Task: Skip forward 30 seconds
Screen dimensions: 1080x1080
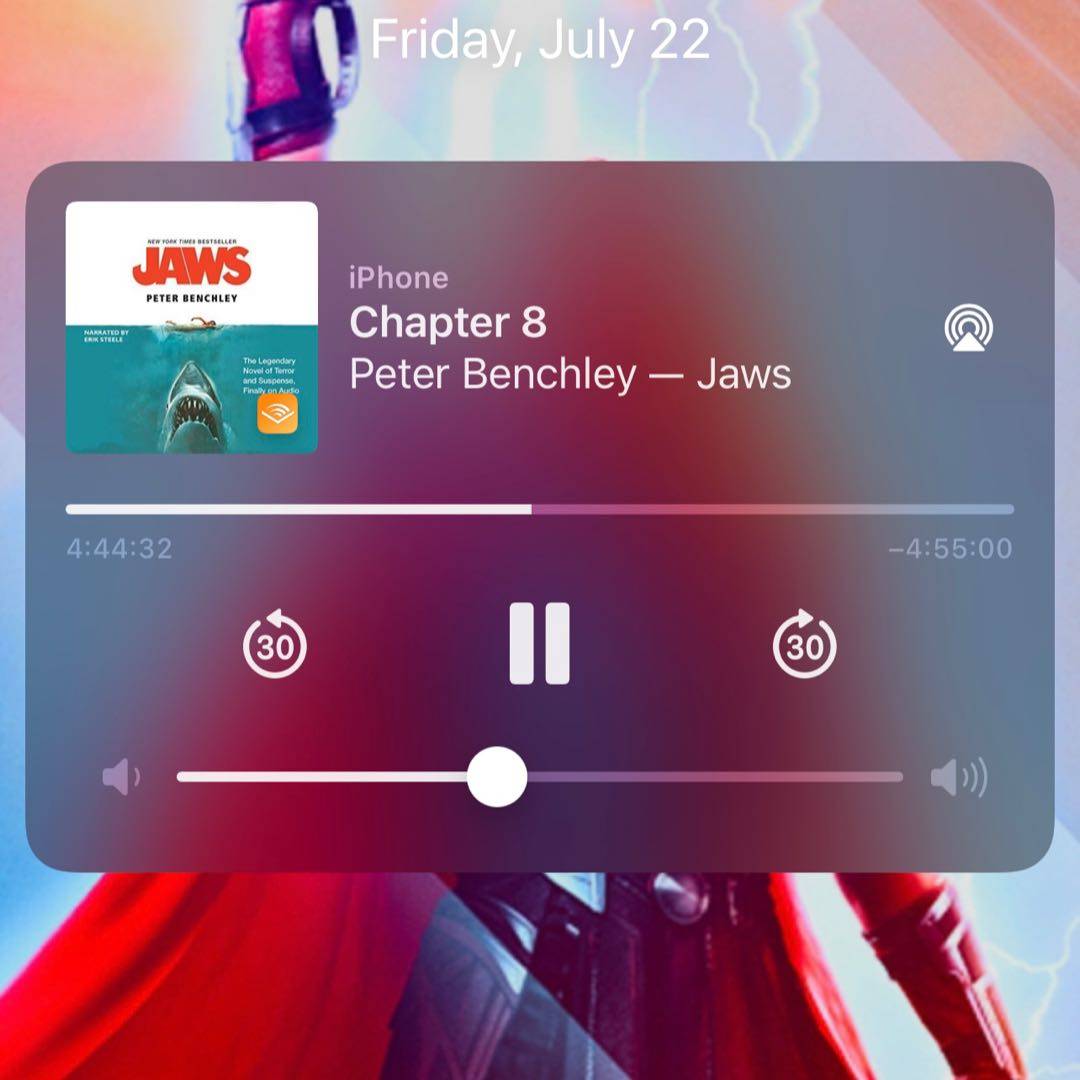Action: click(804, 644)
